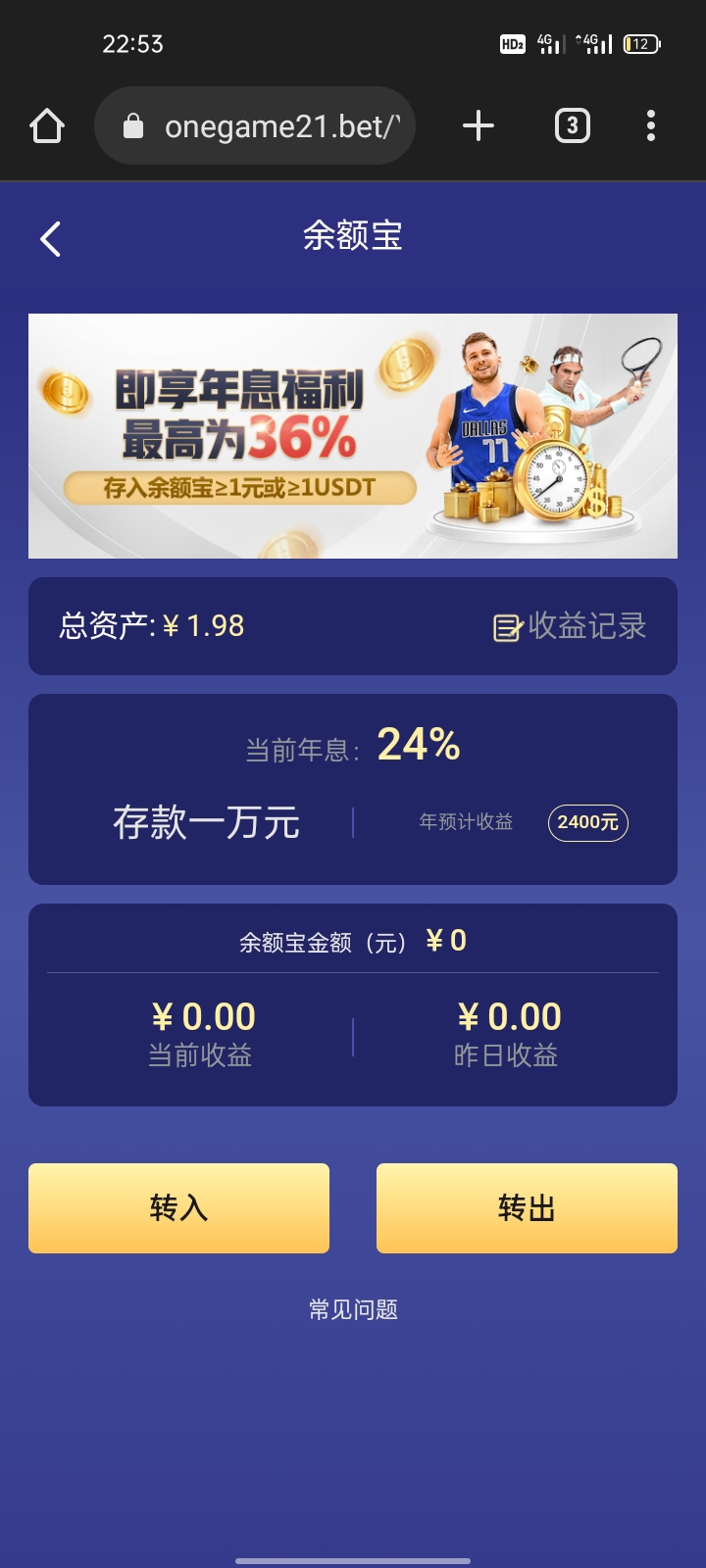Open 收益记录 earnings history

pyautogui.click(x=570, y=626)
